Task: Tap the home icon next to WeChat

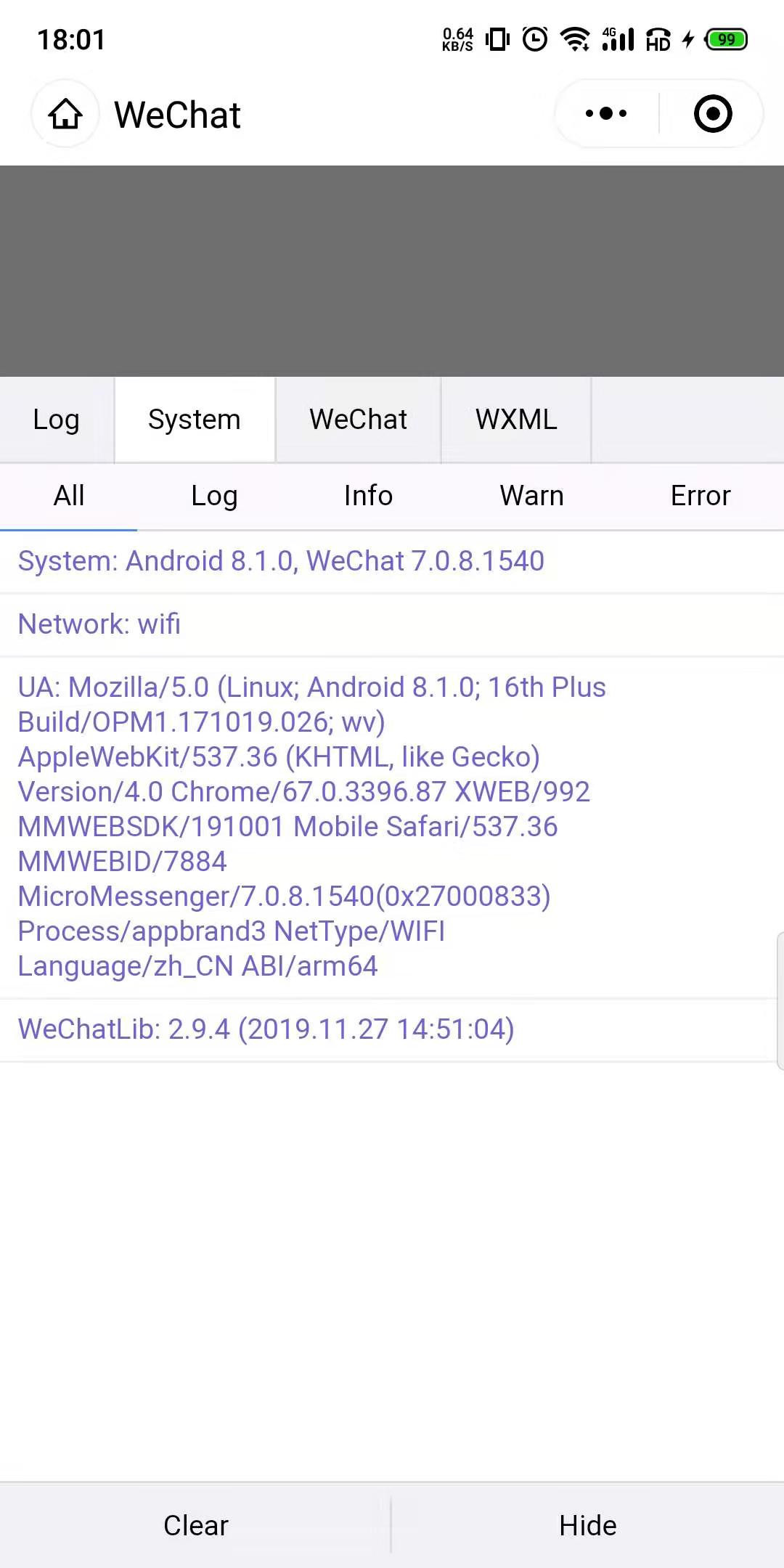Action: coord(65,114)
